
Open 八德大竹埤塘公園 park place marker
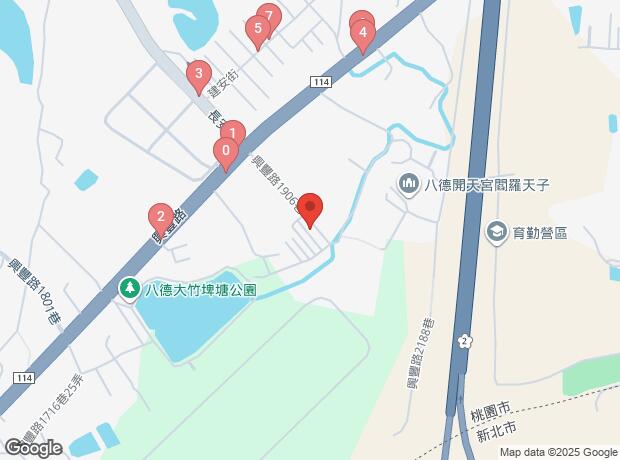130,290
